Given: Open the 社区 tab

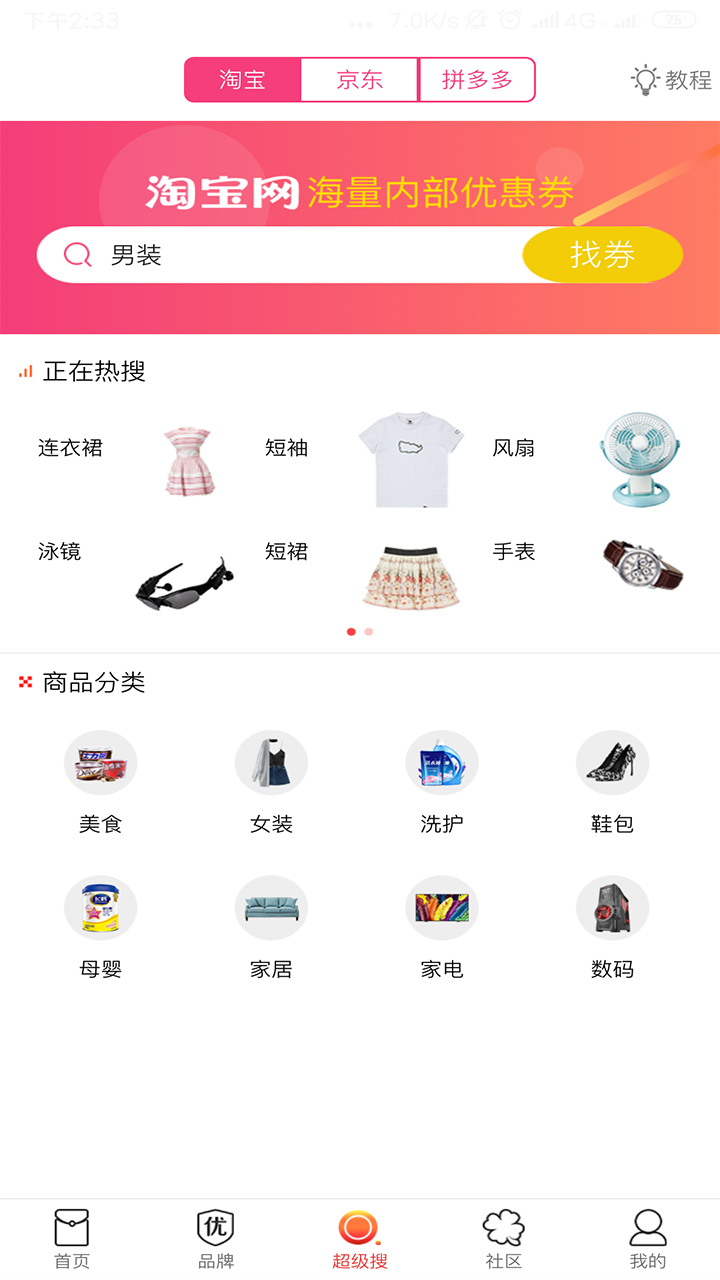Looking at the screenshot, I should point(504,1240).
